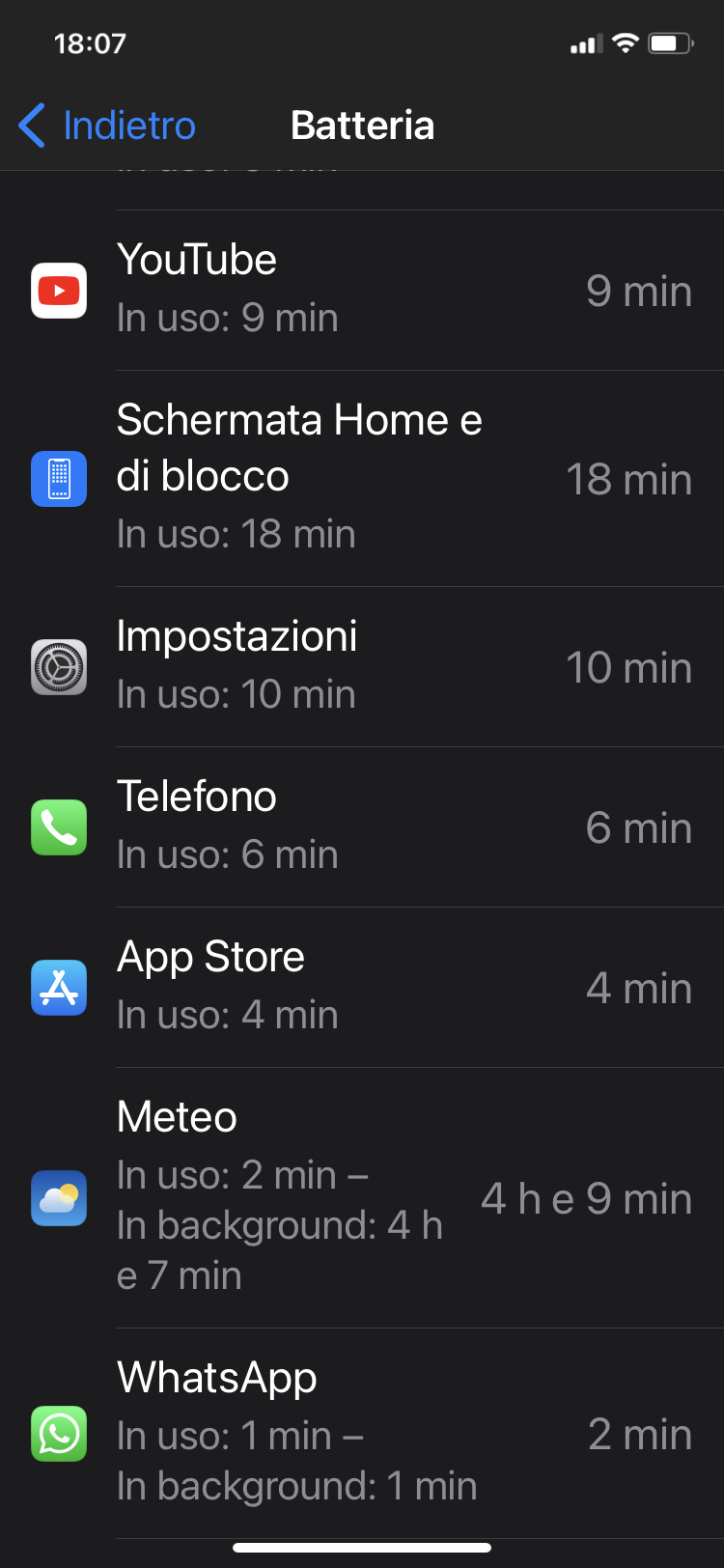Screen dimensions: 724x1568
Task: Tap the App Store usage row
Action: tap(362, 988)
